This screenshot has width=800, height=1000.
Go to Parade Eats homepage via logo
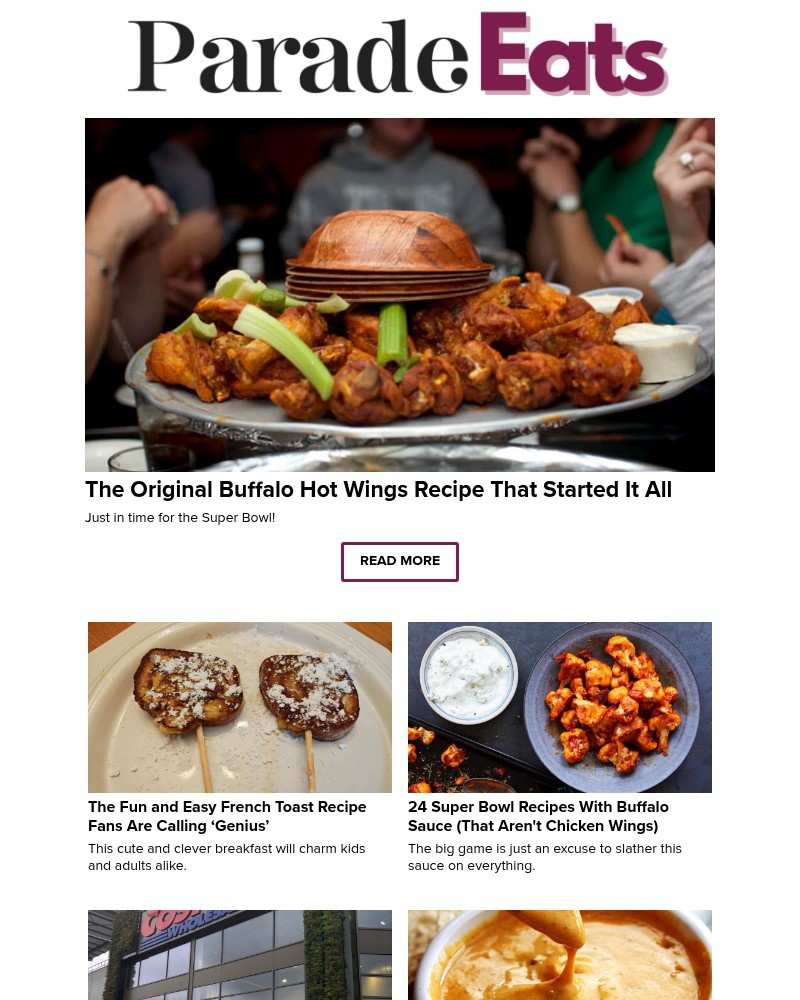click(x=398, y=55)
